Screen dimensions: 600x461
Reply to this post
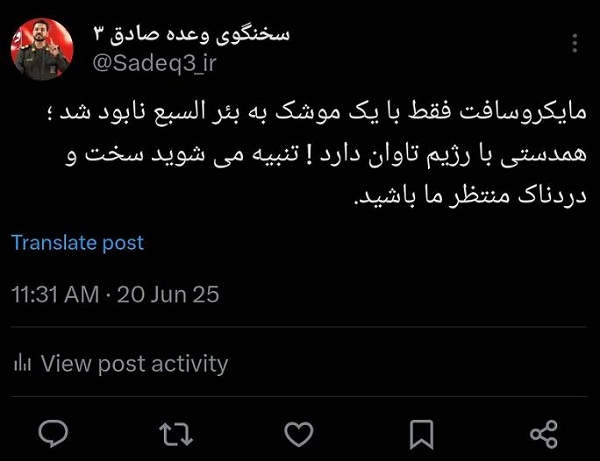53,434
